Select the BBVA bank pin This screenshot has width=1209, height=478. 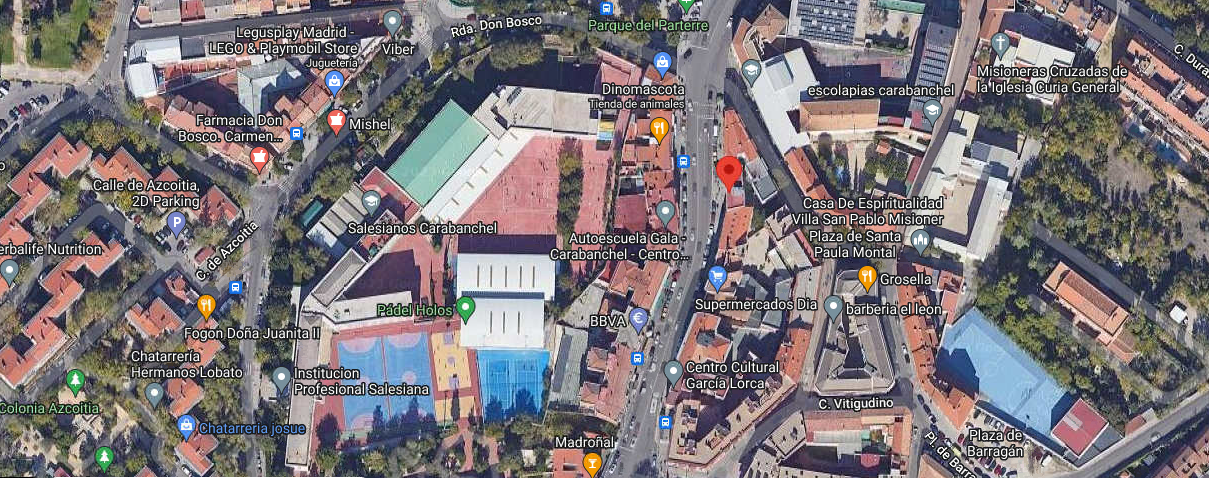637,320
